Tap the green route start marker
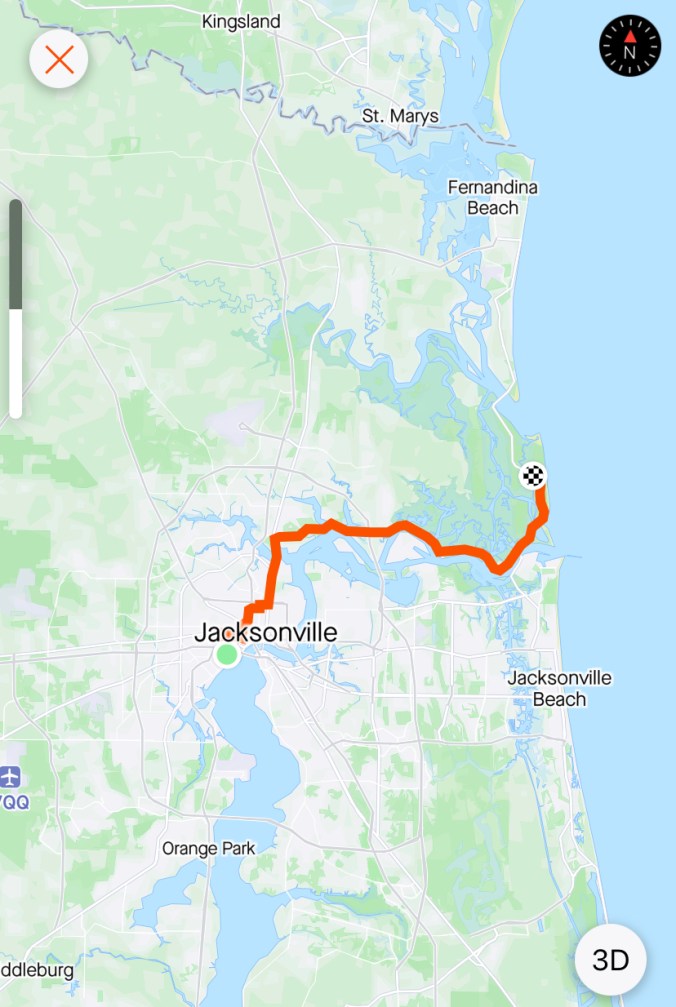676x1007 pixels. pos(227,655)
